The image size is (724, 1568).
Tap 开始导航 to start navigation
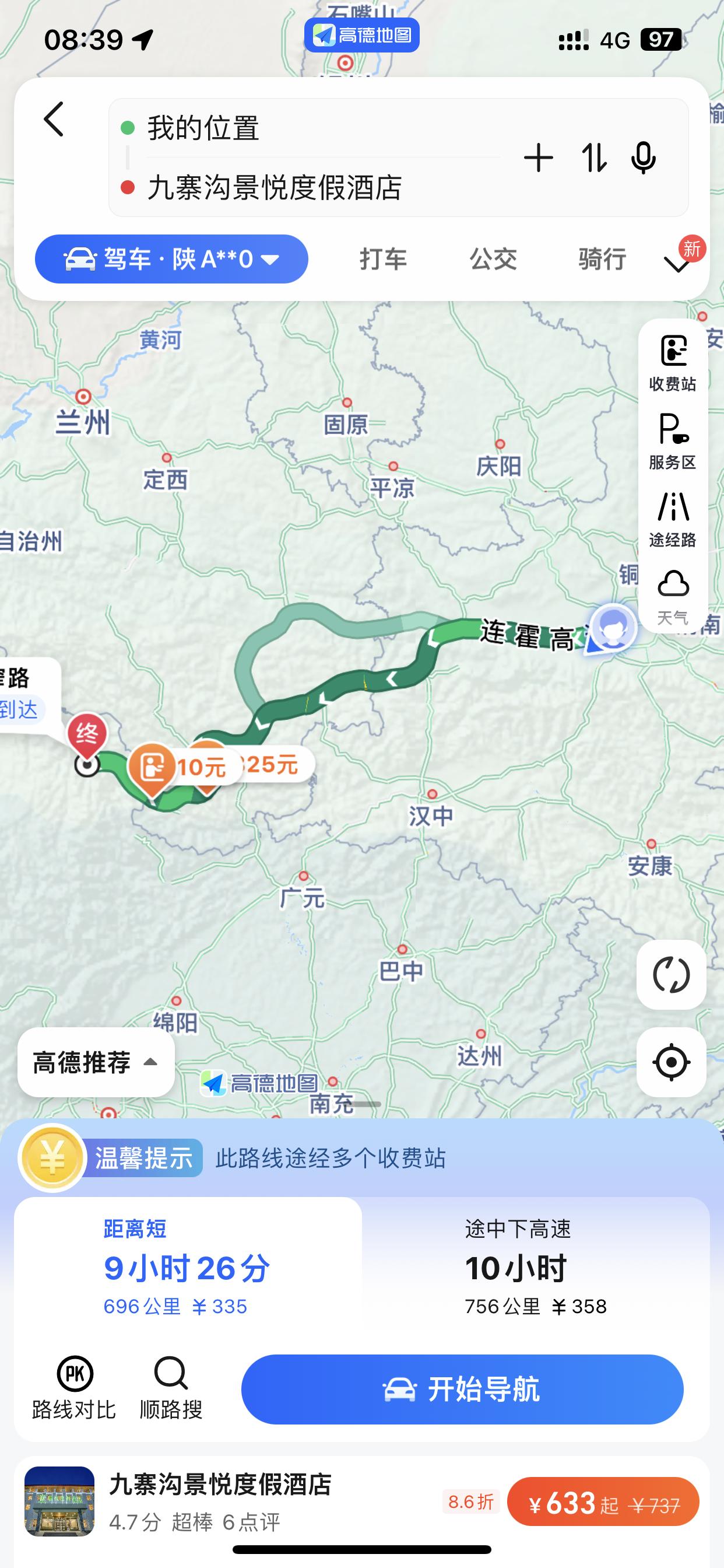pyautogui.click(x=463, y=1389)
